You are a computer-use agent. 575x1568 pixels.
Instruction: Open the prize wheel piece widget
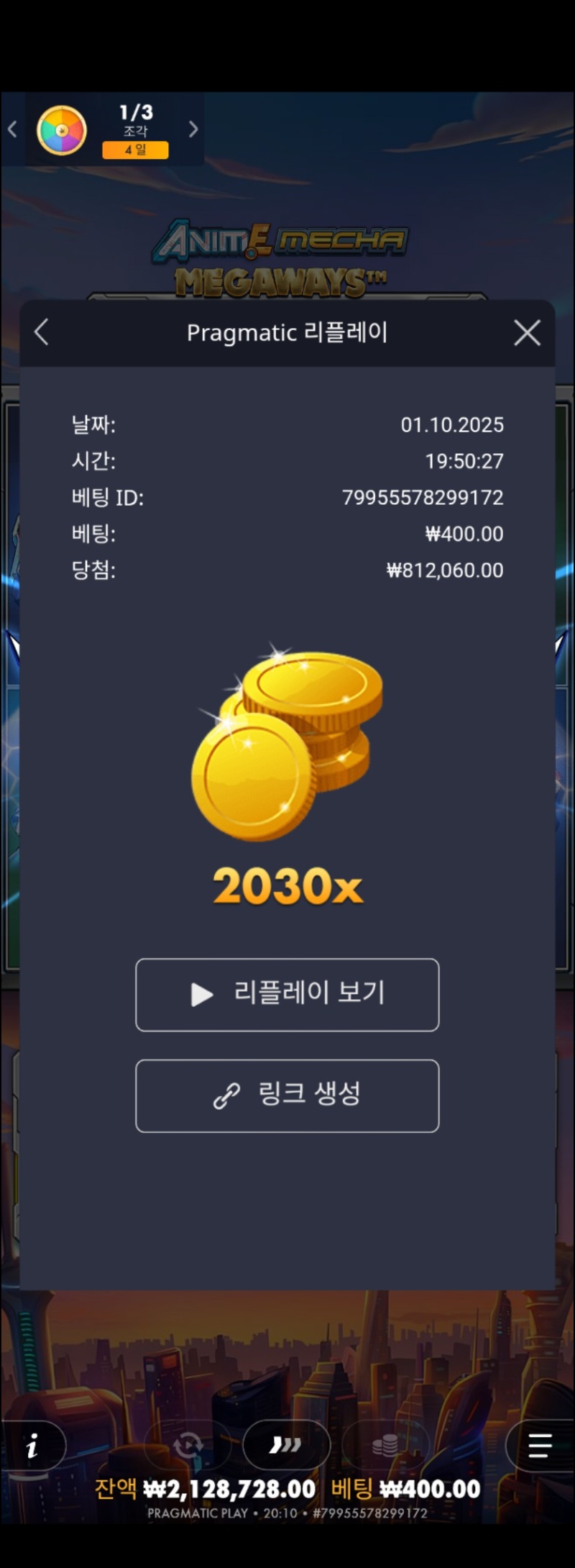click(62, 130)
